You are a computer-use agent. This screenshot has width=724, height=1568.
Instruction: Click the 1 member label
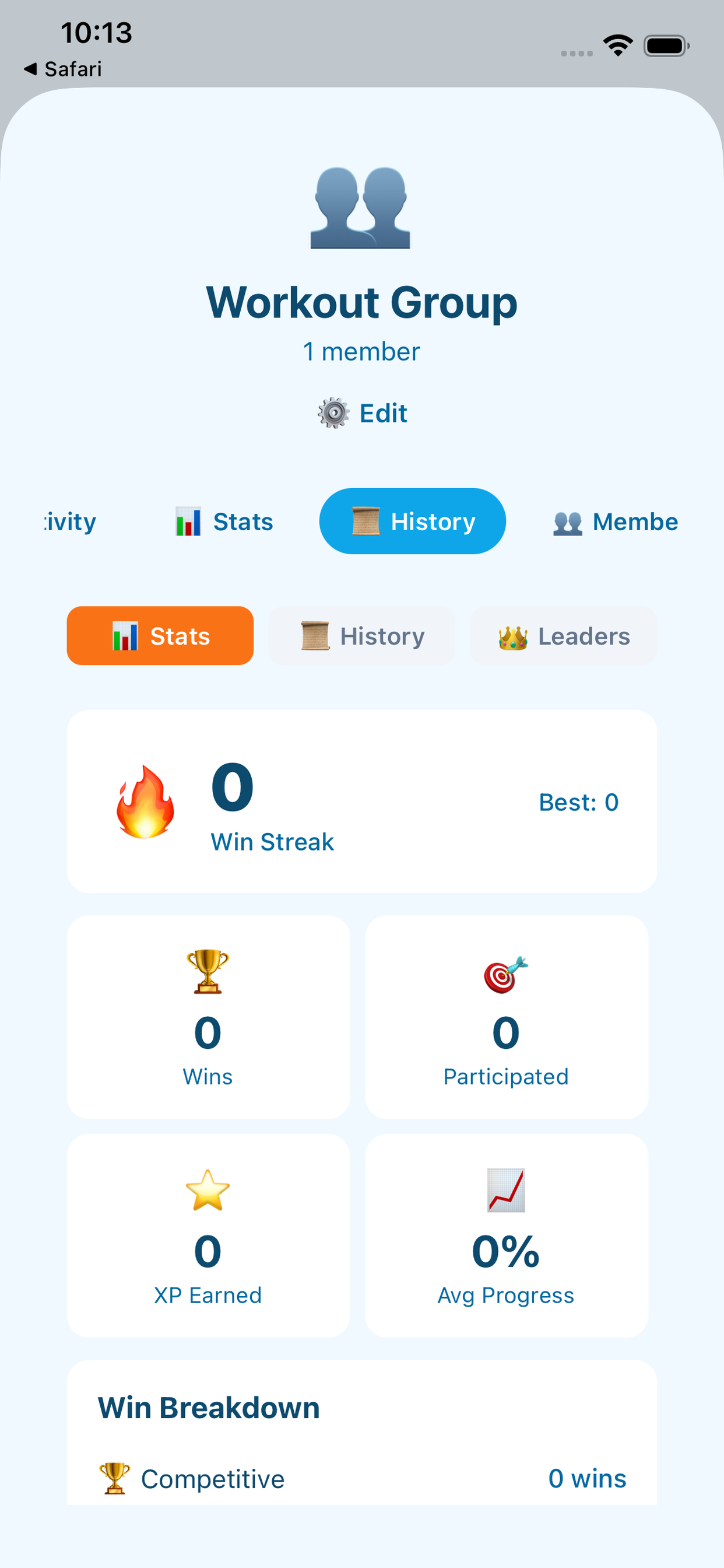point(361,351)
